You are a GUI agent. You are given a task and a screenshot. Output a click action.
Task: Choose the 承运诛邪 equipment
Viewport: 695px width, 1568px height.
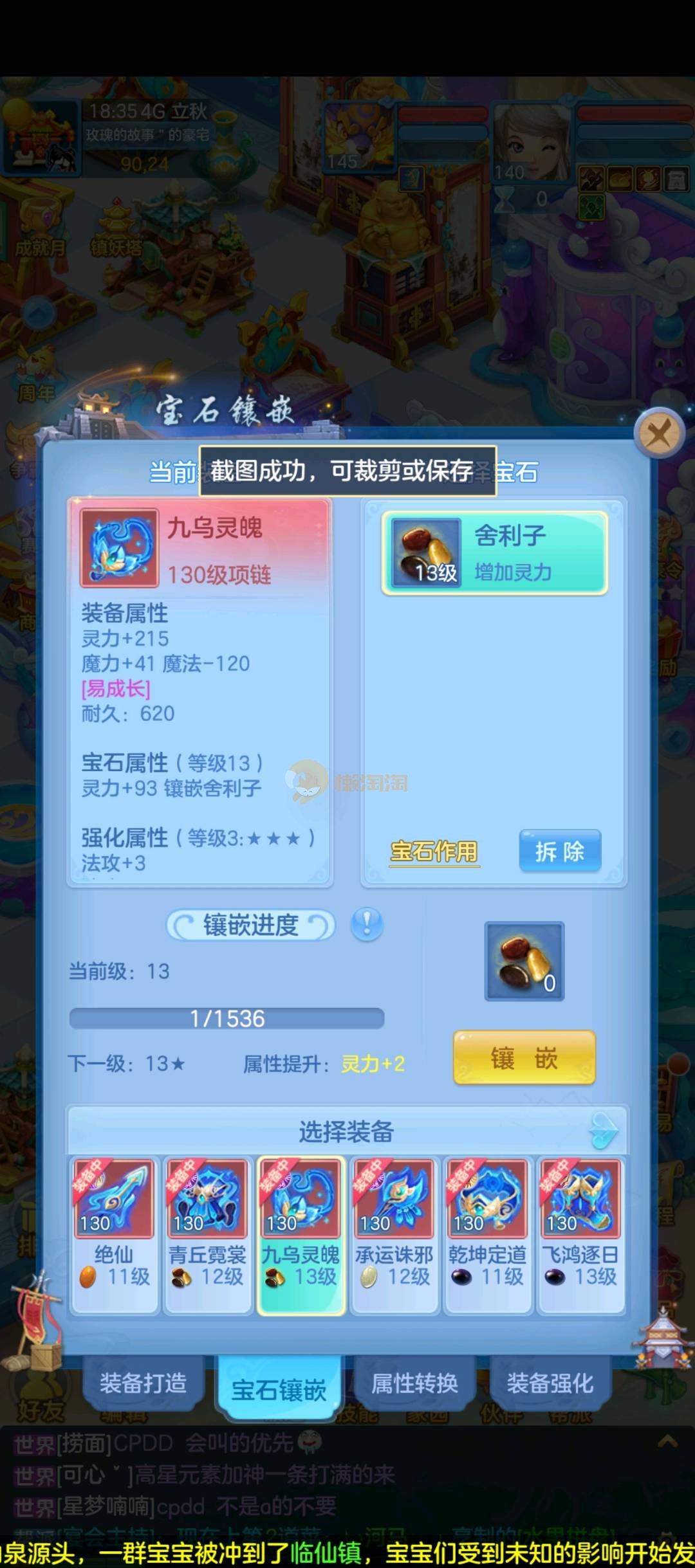[x=394, y=1233]
